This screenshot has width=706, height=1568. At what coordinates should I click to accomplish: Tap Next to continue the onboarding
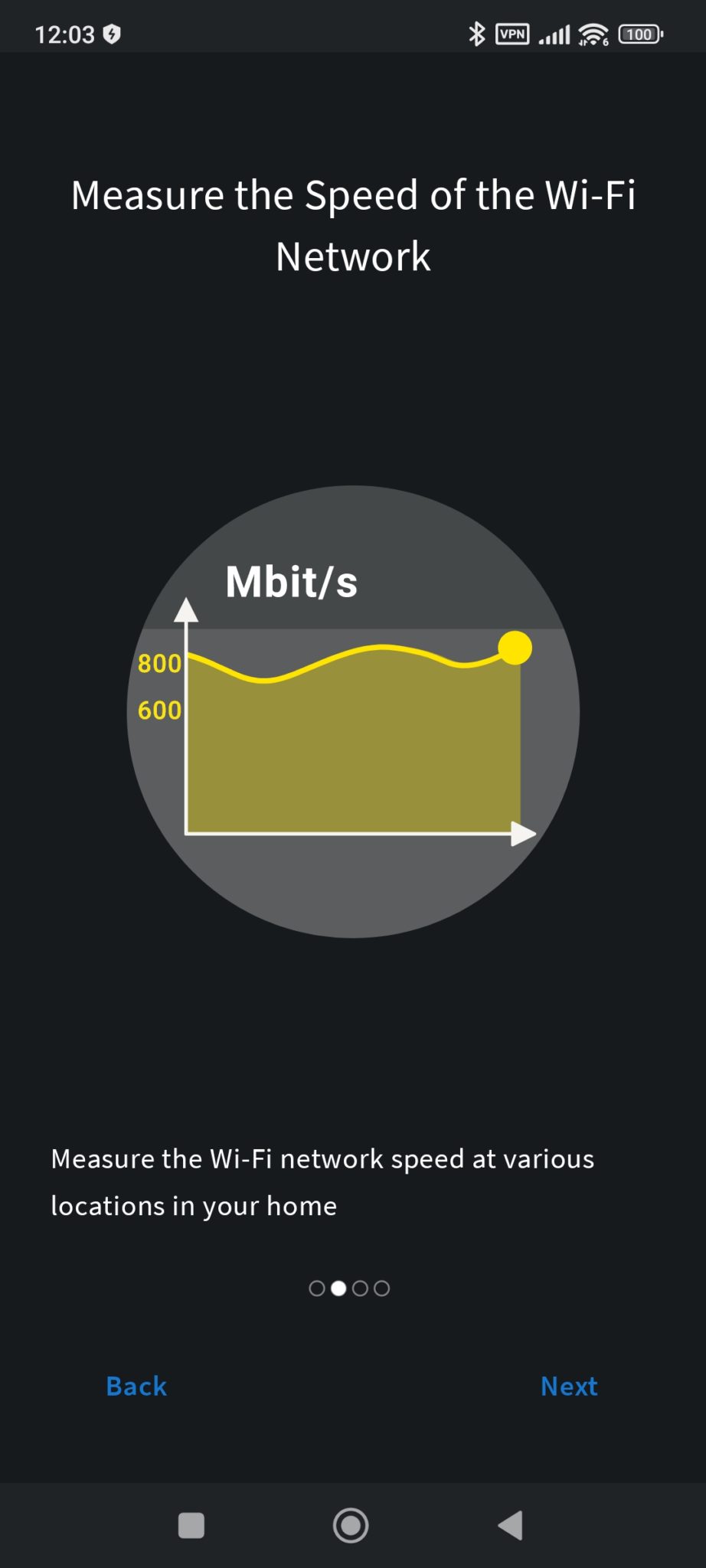click(x=569, y=1386)
